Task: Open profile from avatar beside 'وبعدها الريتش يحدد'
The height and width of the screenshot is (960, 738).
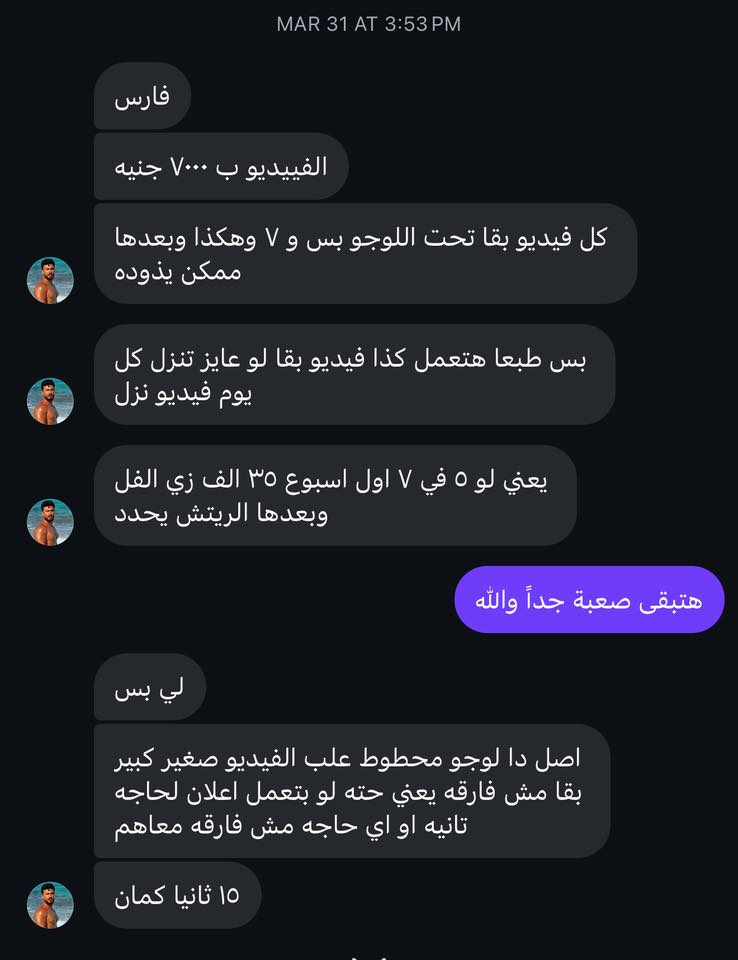Action: tap(50, 522)
